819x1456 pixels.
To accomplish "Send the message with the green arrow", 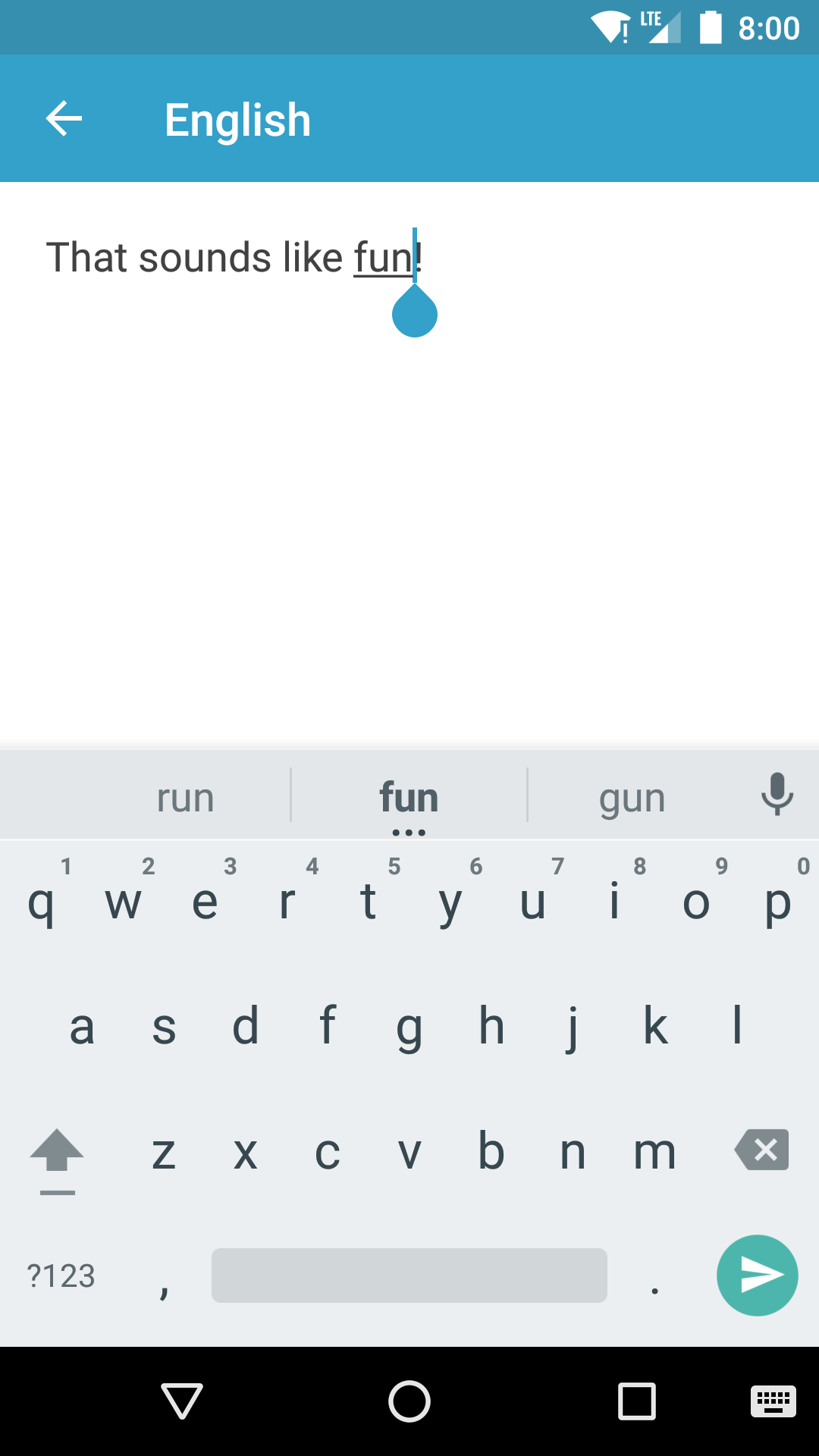I will tap(757, 1276).
